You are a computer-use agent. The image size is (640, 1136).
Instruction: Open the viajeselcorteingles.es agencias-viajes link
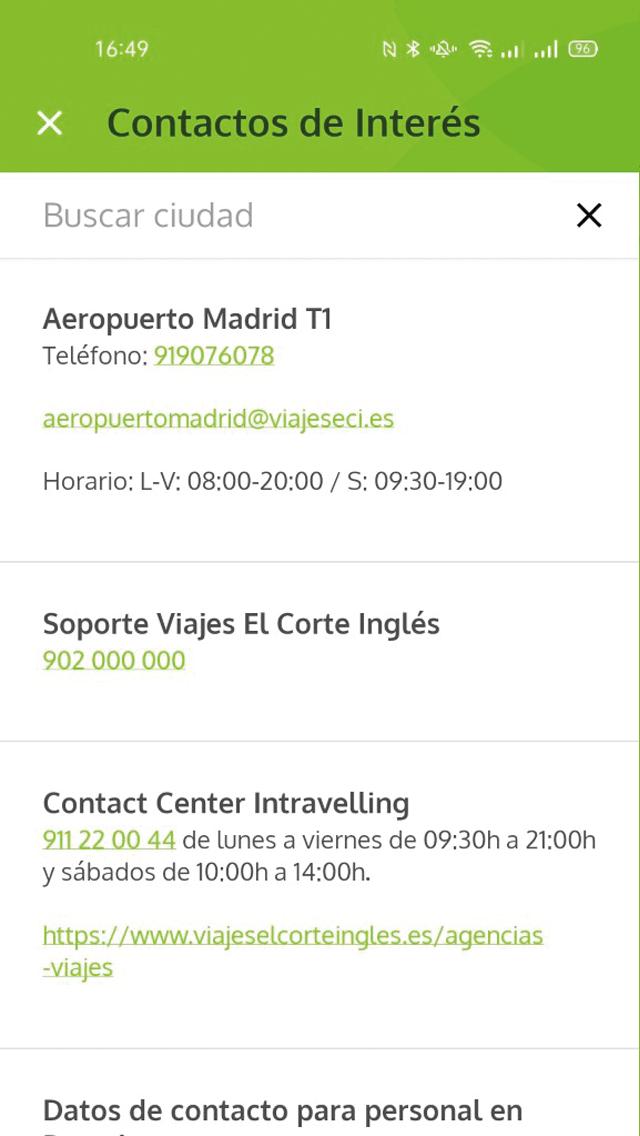coord(293,951)
